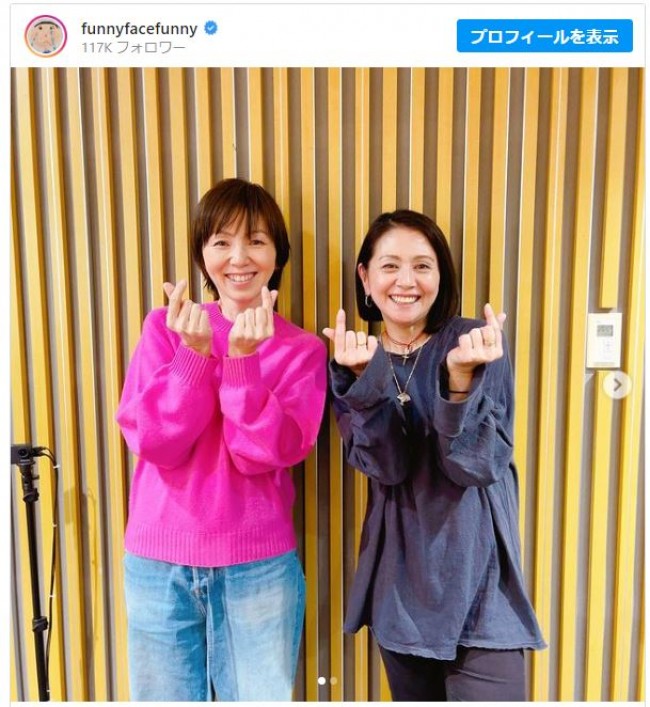650x707 pixels.
Task: Open the funnyfacefunny username link
Action: click(x=139, y=29)
